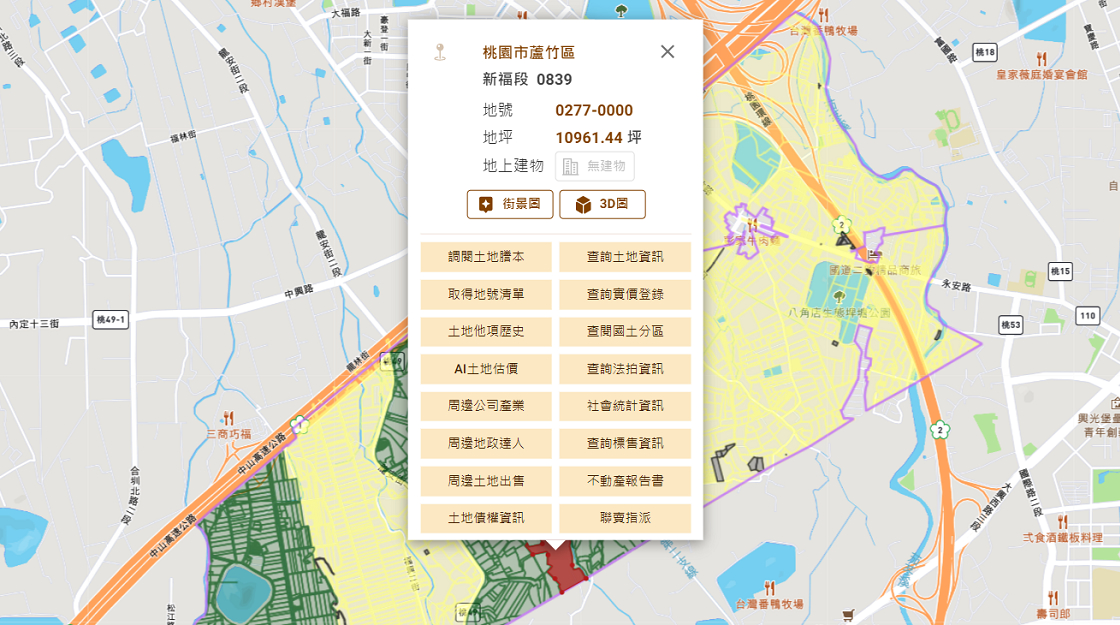
Task: Choose 取得地號清單
Action: click(486, 294)
